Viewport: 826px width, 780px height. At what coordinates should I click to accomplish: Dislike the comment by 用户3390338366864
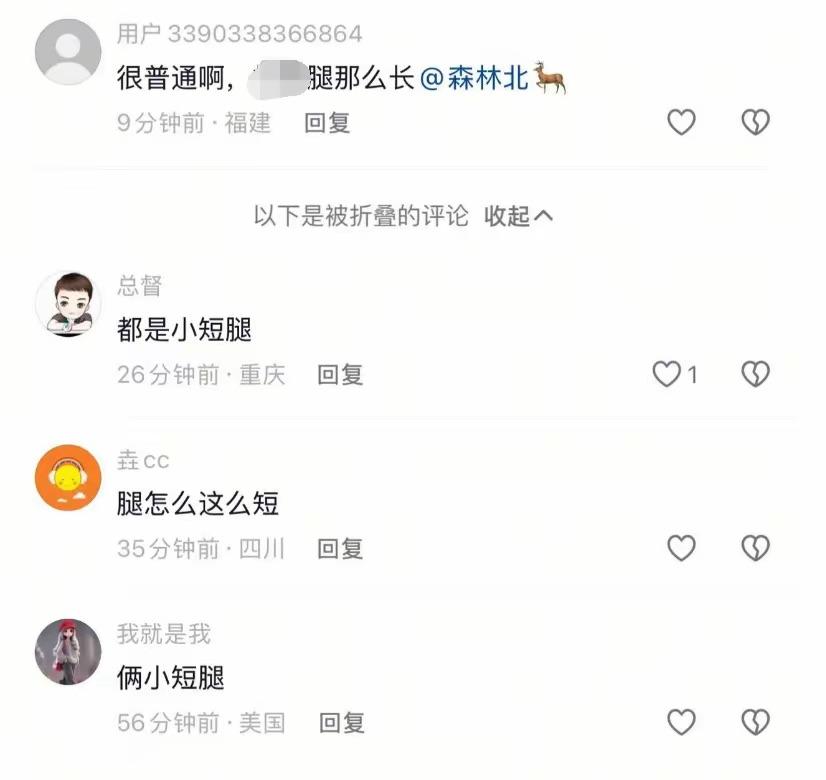755,123
